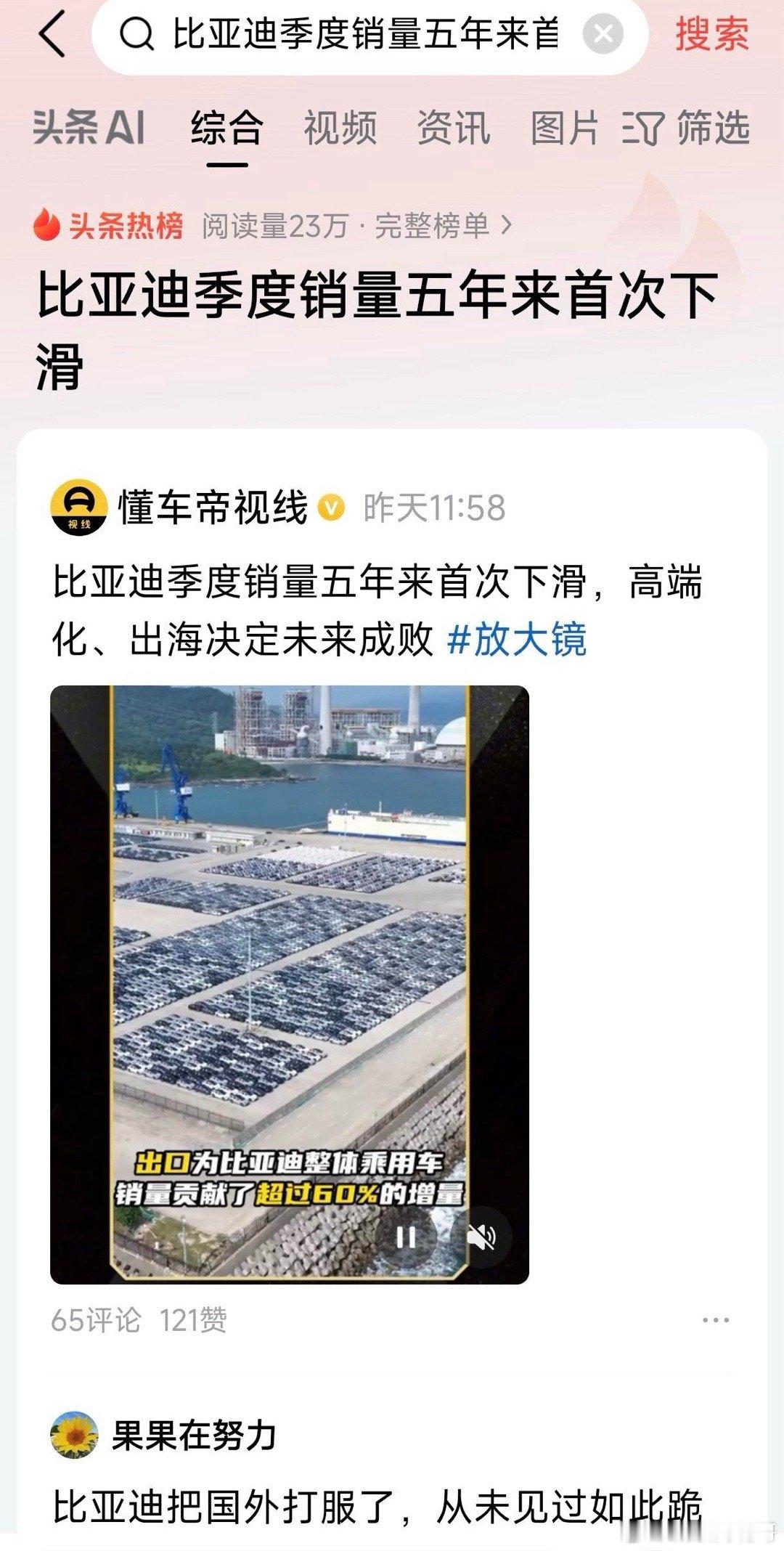
Task: Open the 筛选 filter options
Action: pyautogui.click(x=687, y=129)
